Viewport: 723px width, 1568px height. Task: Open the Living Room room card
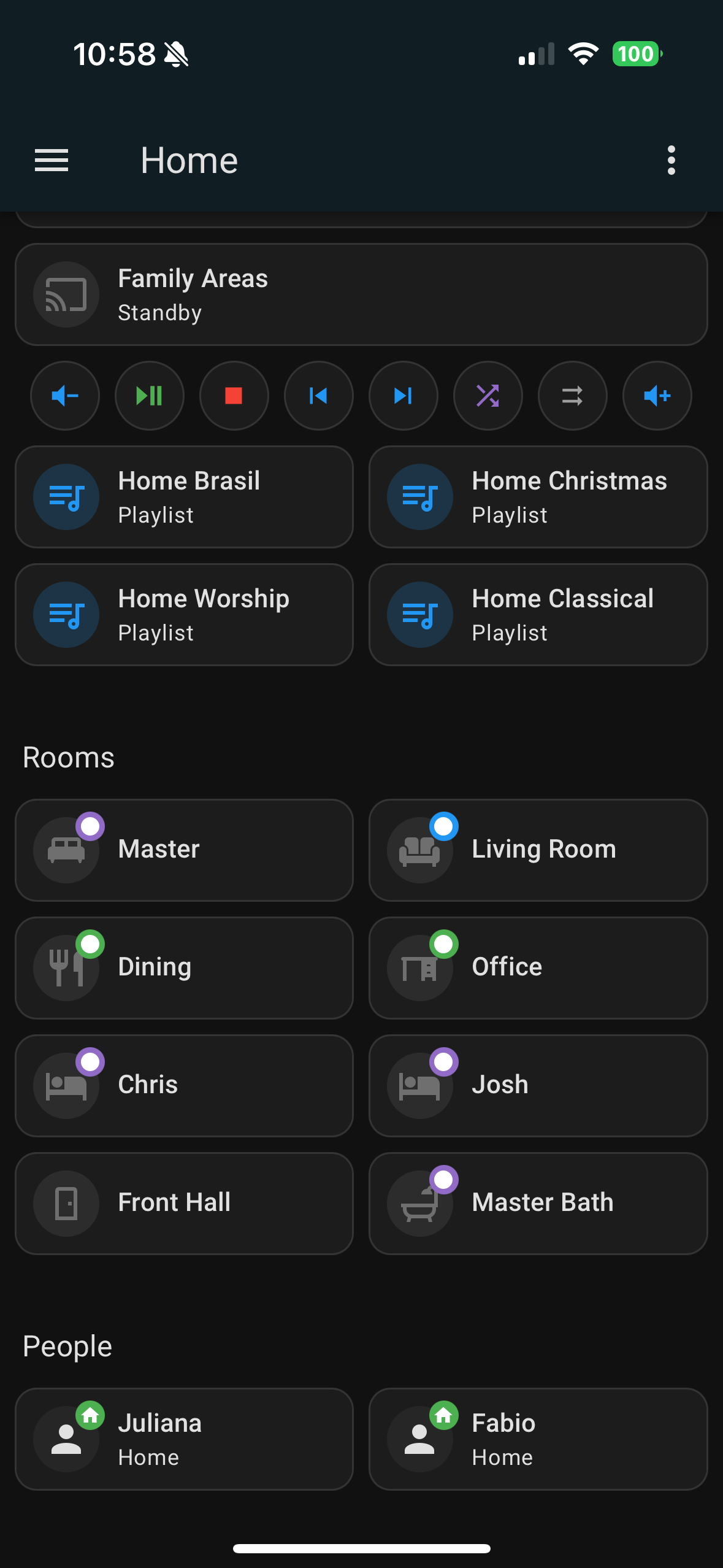pos(538,850)
